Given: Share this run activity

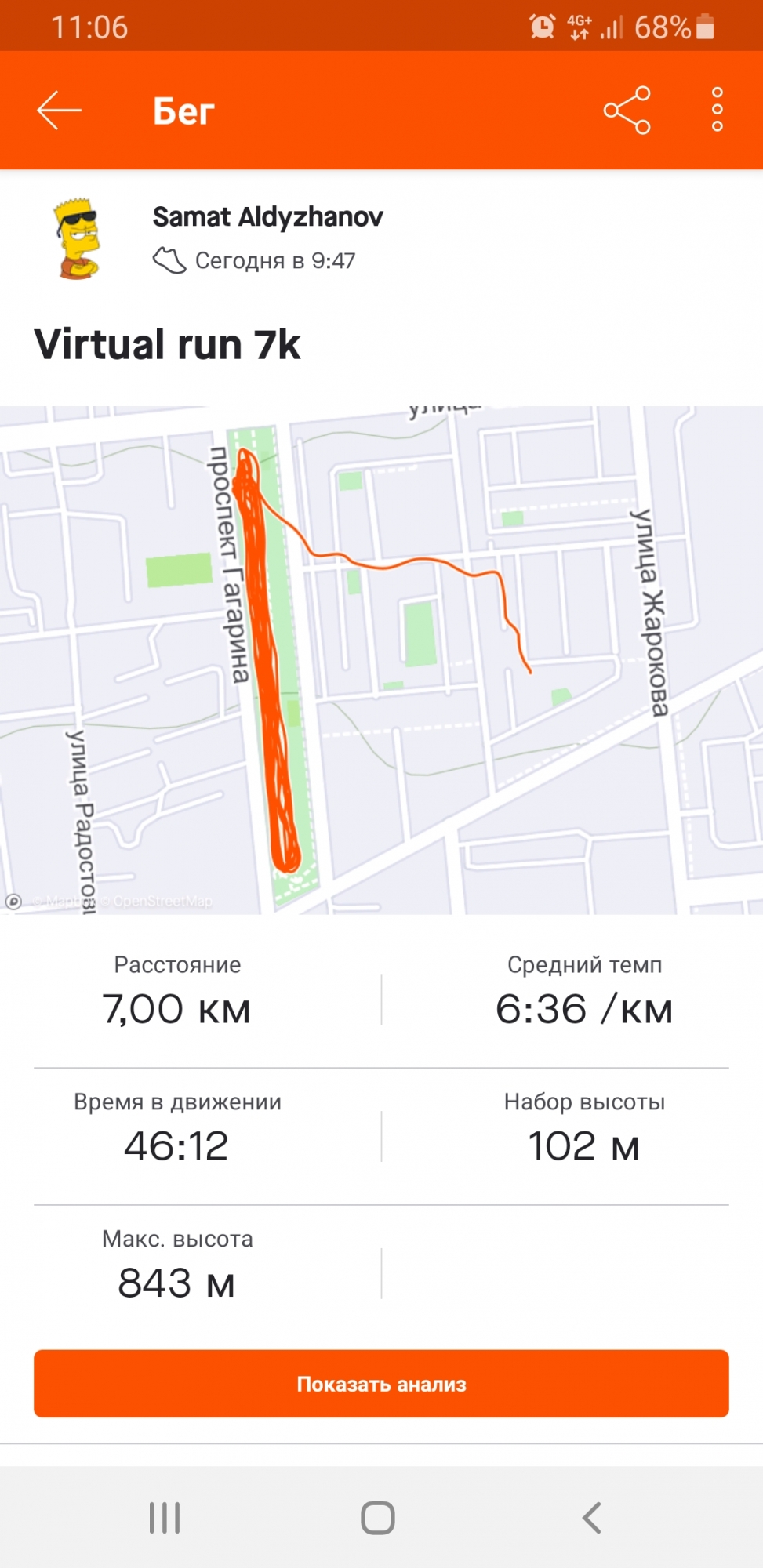Looking at the screenshot, I should click(627, 111).
